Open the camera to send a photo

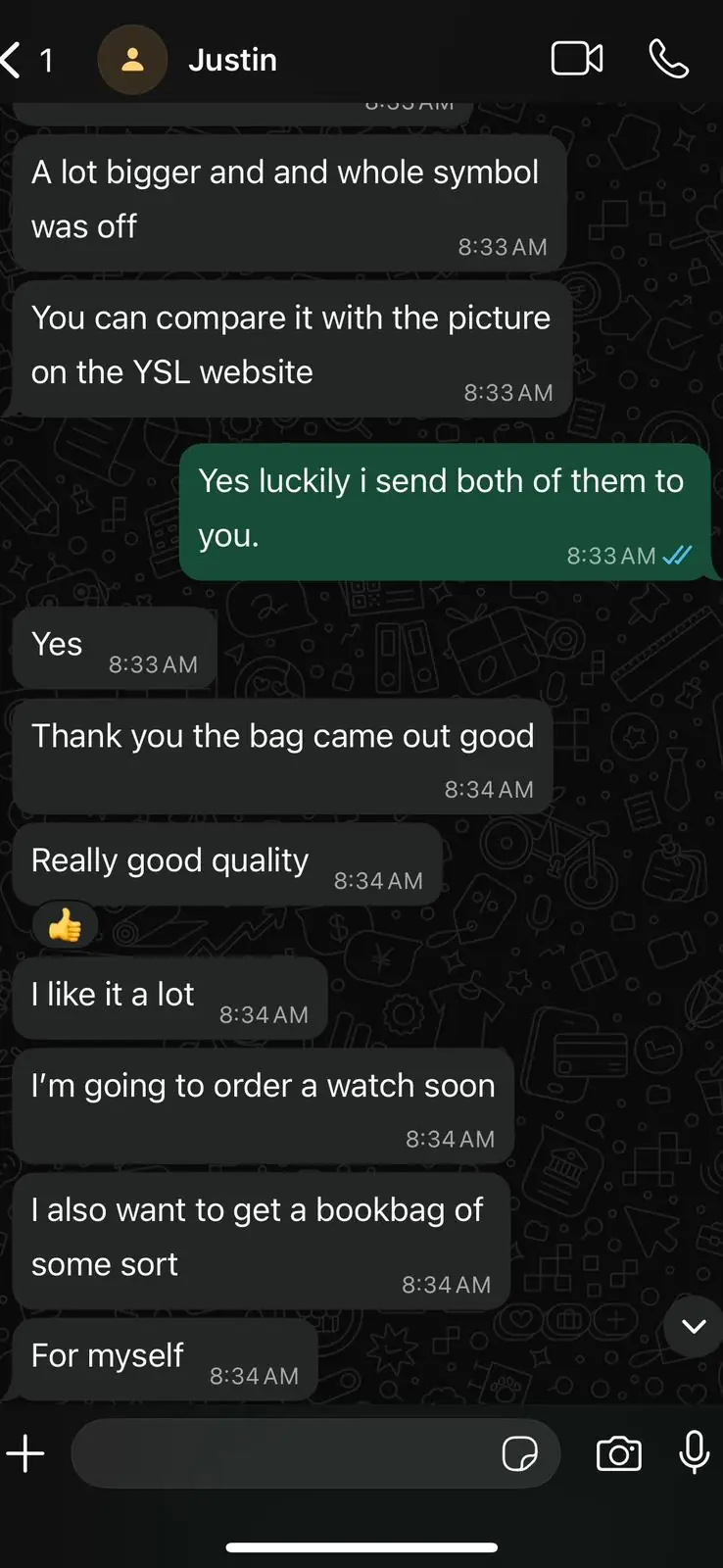pos(619,1453)
